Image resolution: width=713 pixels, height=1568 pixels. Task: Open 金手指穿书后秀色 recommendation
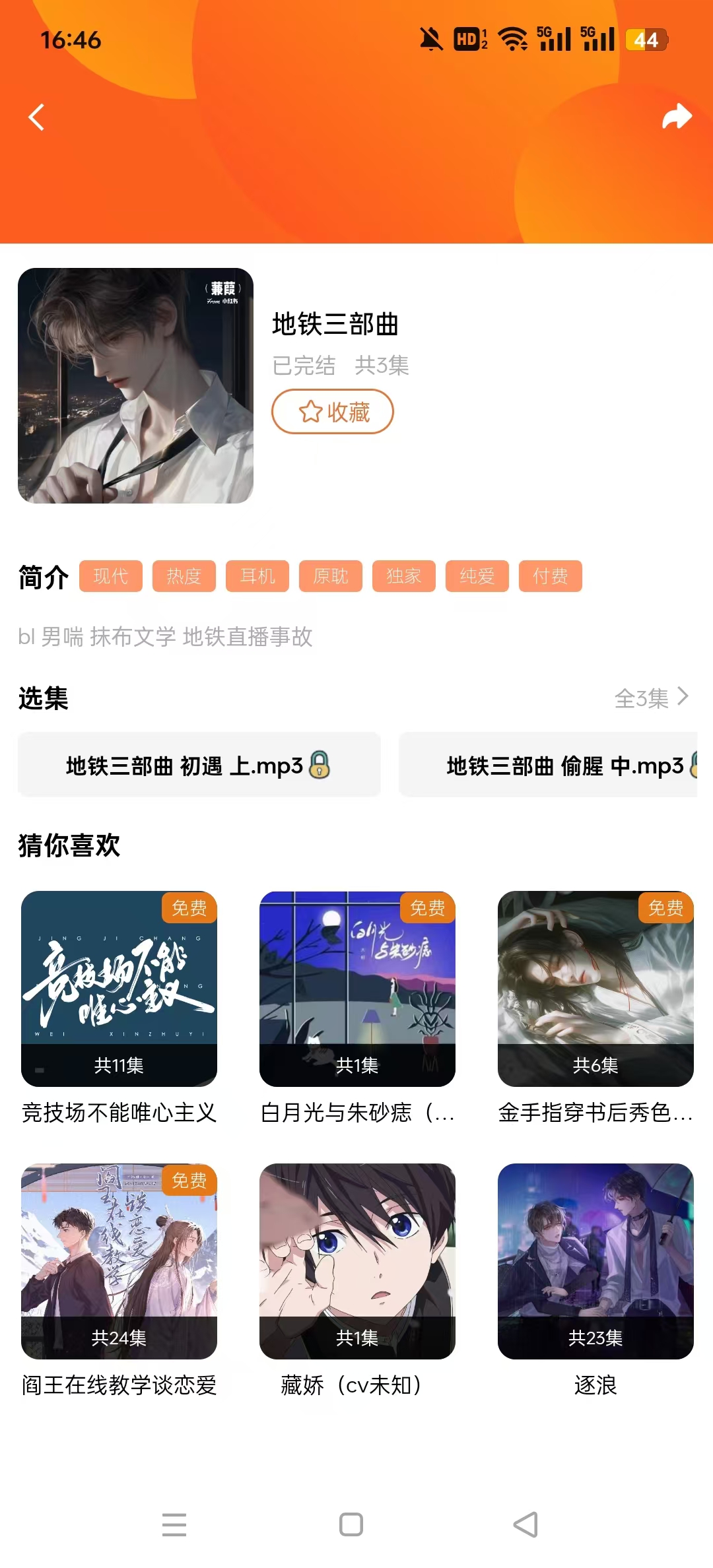[x=595, y=989]
